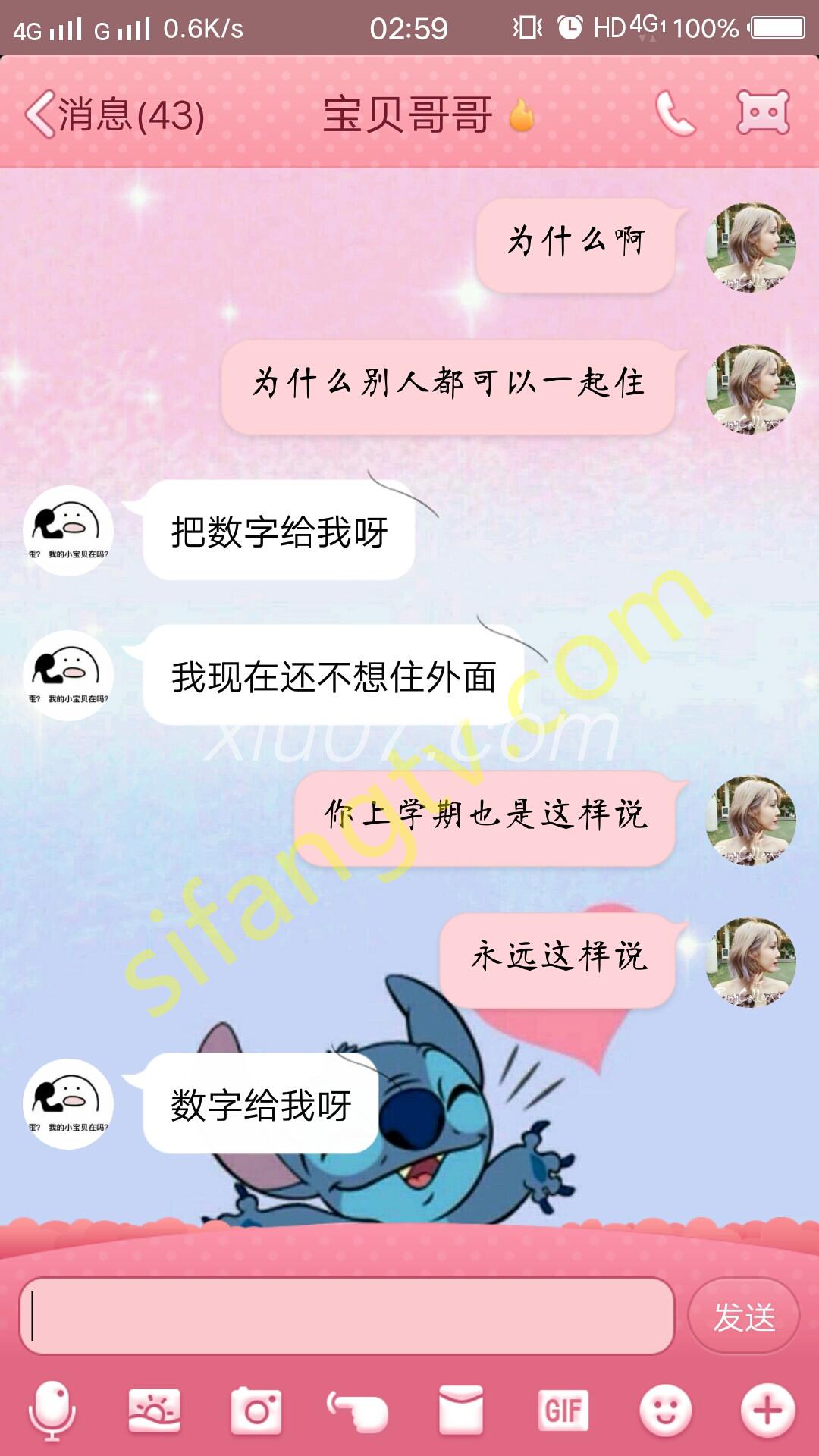Open chat settings icon in header
Screen dimensions: 819x1456
763,113
